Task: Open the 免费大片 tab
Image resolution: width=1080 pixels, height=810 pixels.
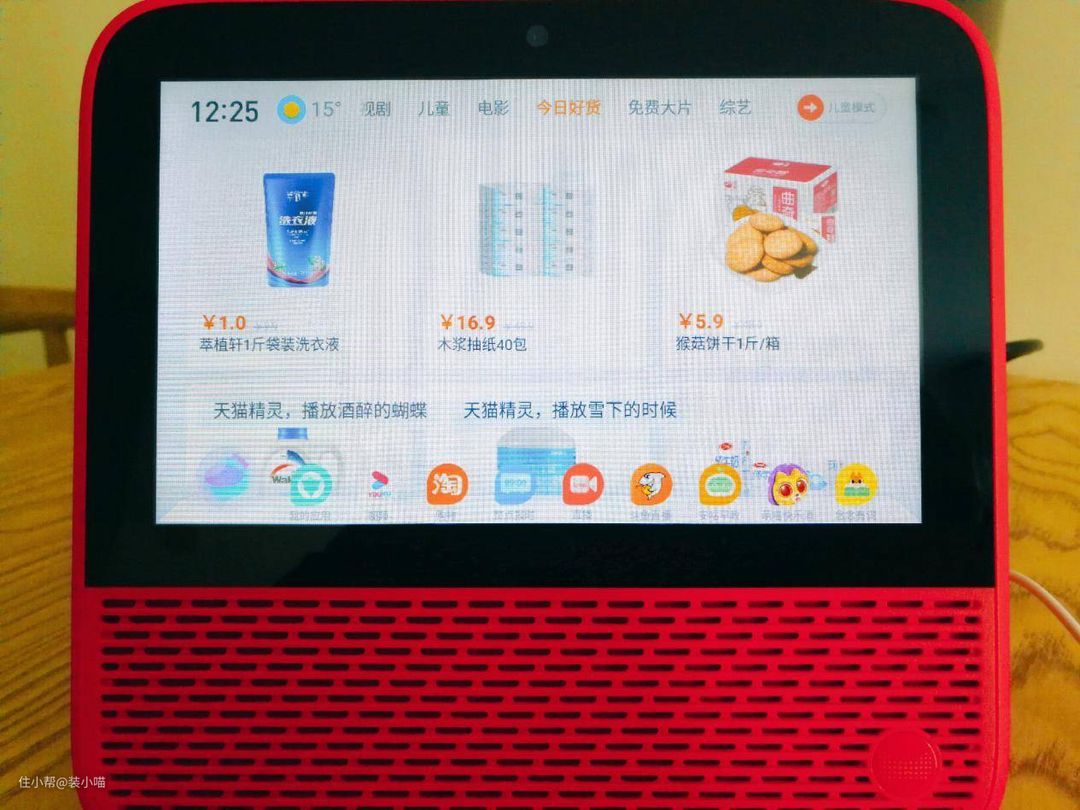Action: [x=659, y=108]
